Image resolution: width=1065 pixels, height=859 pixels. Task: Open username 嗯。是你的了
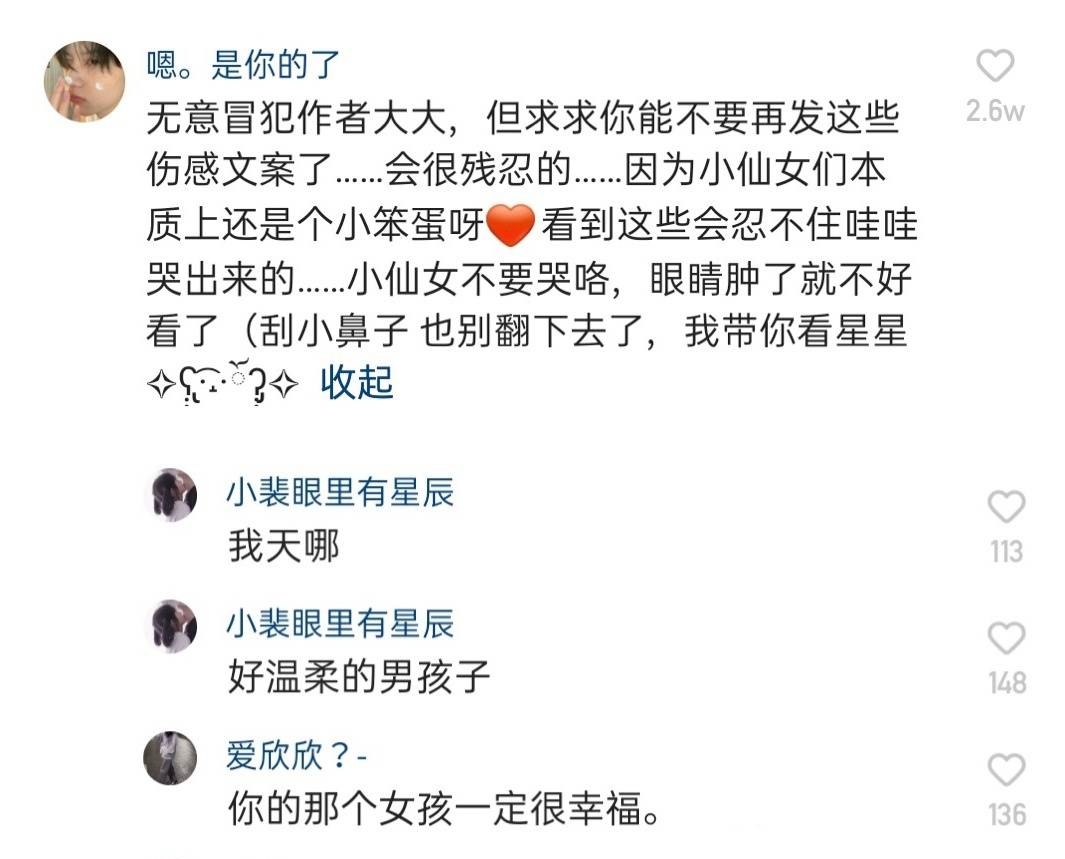click(242, 65)
